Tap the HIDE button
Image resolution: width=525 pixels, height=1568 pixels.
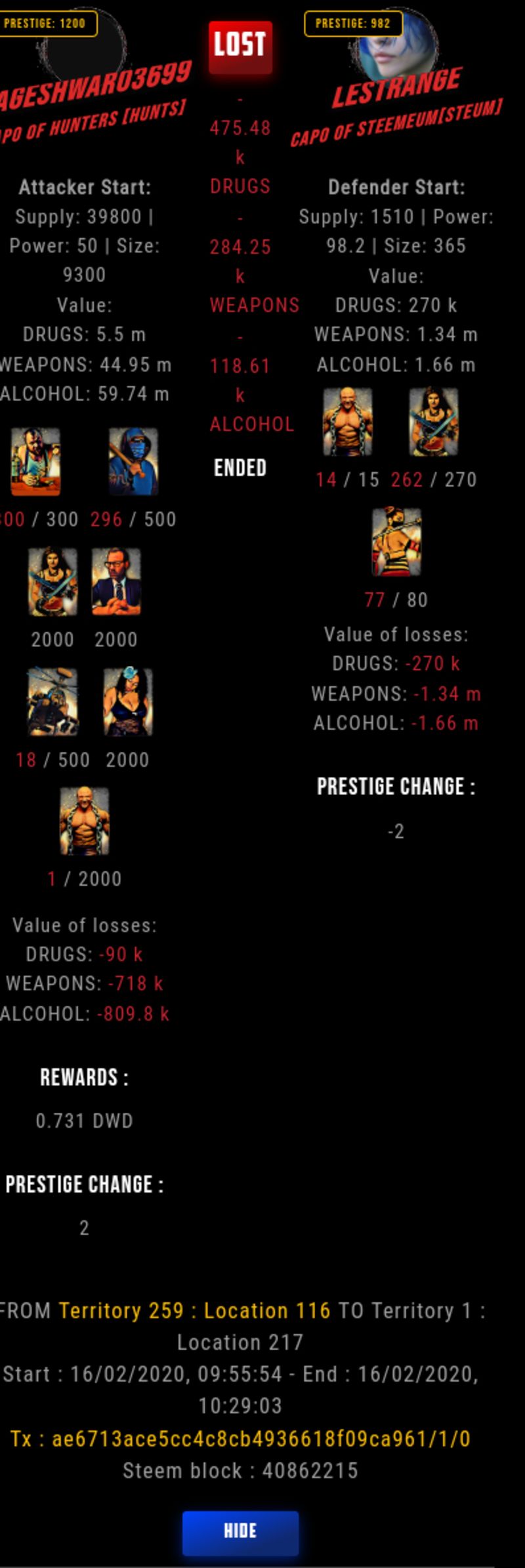pyautogui.click(x=240, y=1531)
